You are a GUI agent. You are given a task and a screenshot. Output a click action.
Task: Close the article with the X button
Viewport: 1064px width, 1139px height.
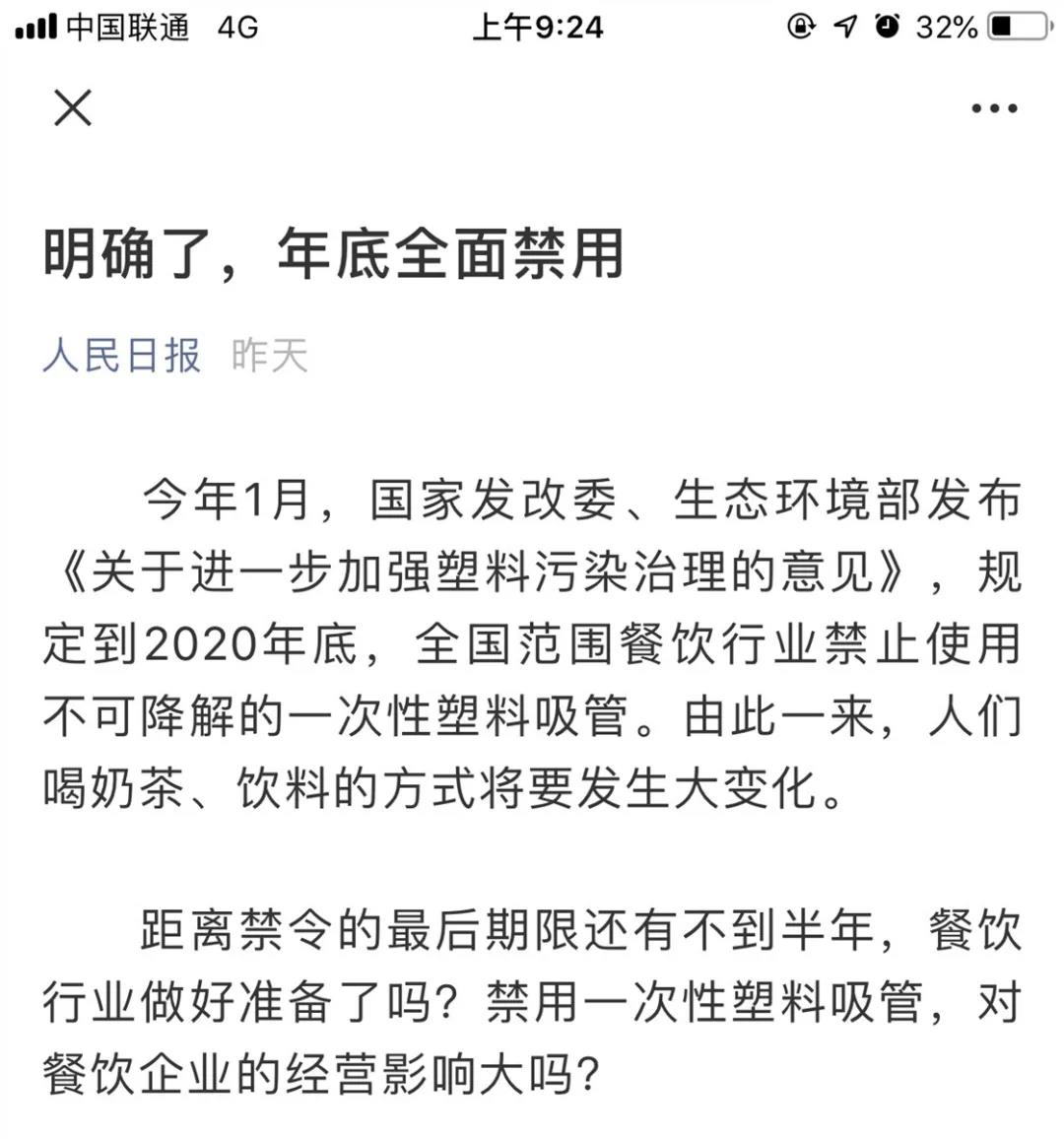[73, 107]
